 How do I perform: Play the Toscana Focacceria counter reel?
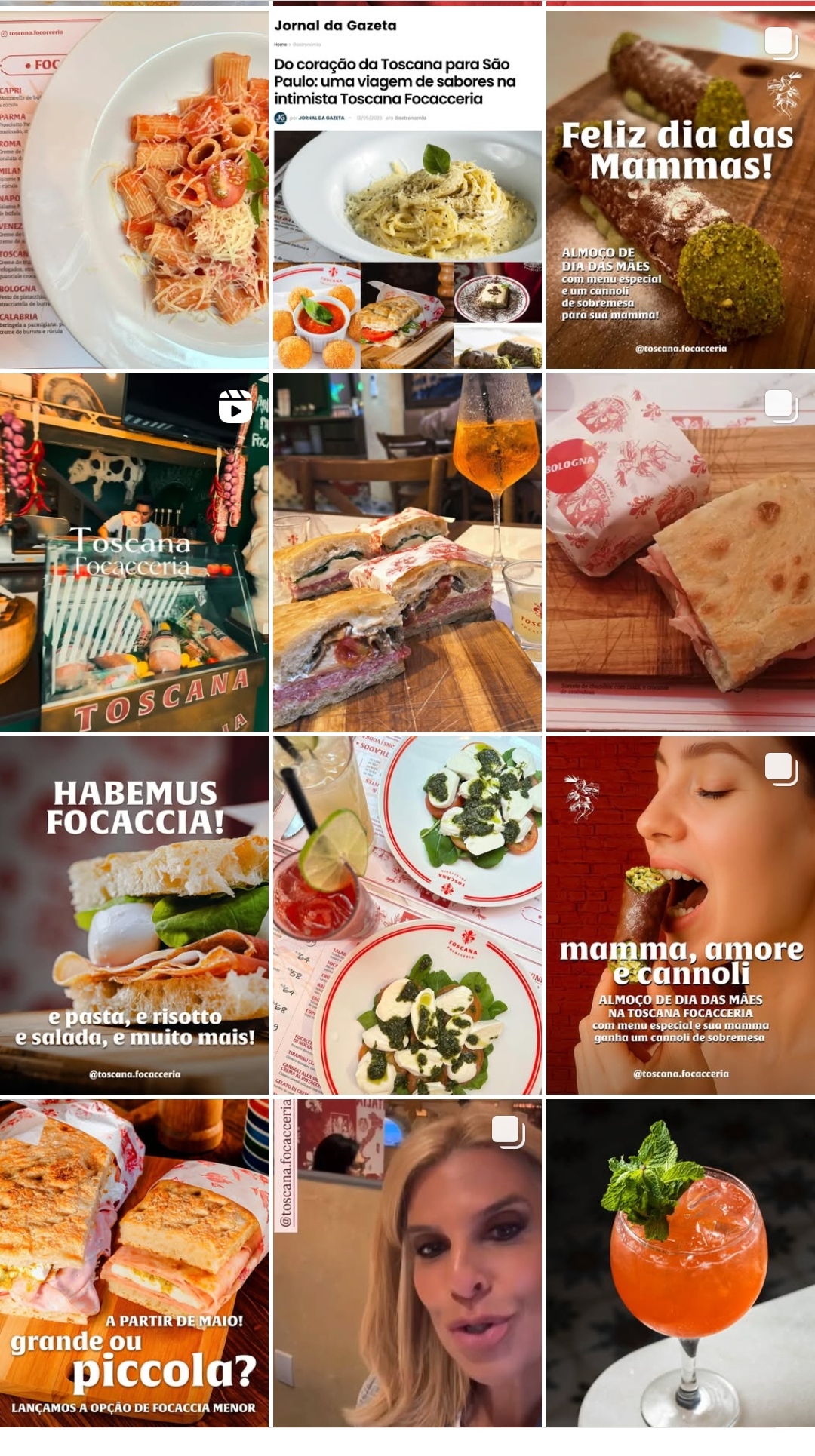(134, 552)
